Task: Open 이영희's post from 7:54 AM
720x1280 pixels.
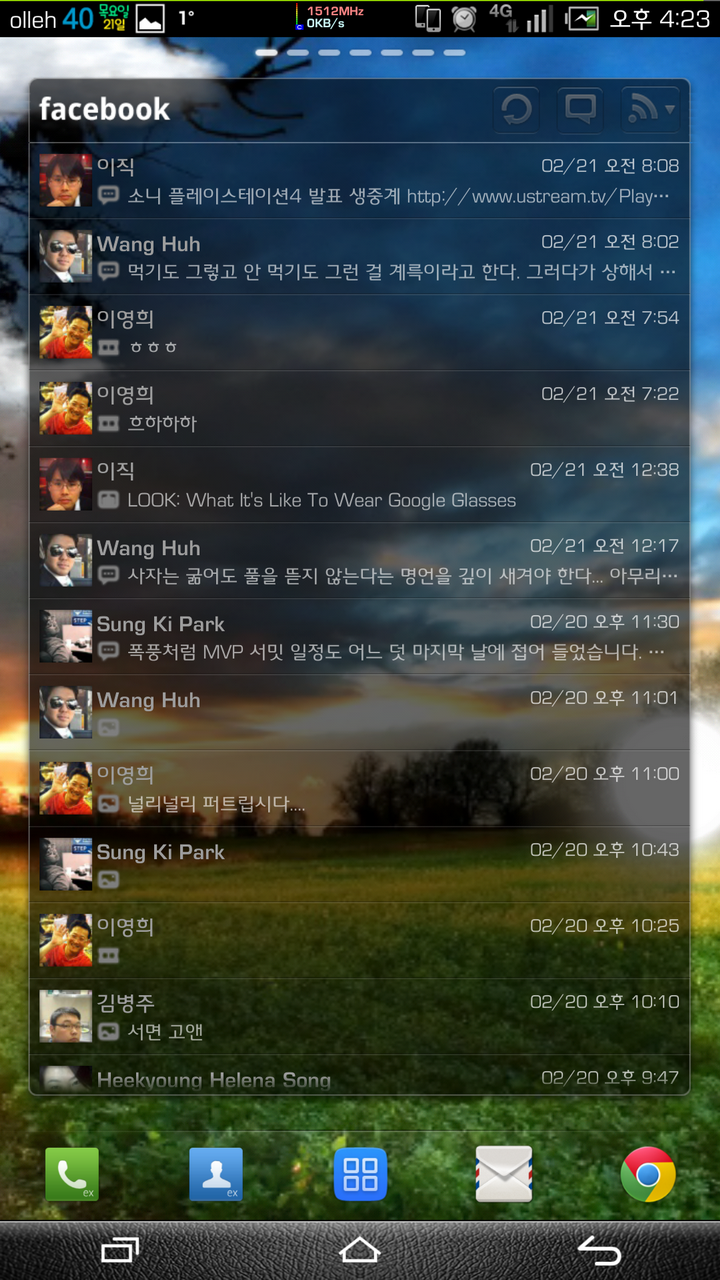Action: click(x=360, y=333)
